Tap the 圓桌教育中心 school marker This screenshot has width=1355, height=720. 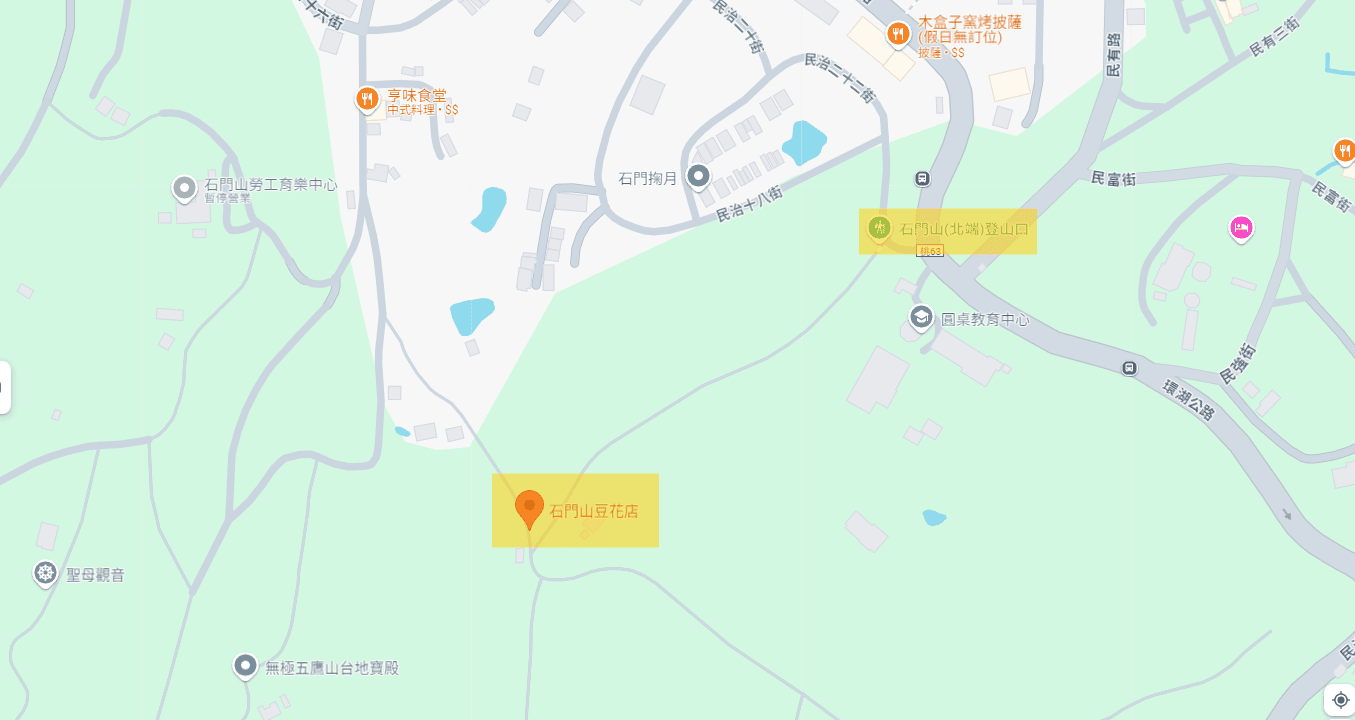pyautogui.click(x=921, y=318)
